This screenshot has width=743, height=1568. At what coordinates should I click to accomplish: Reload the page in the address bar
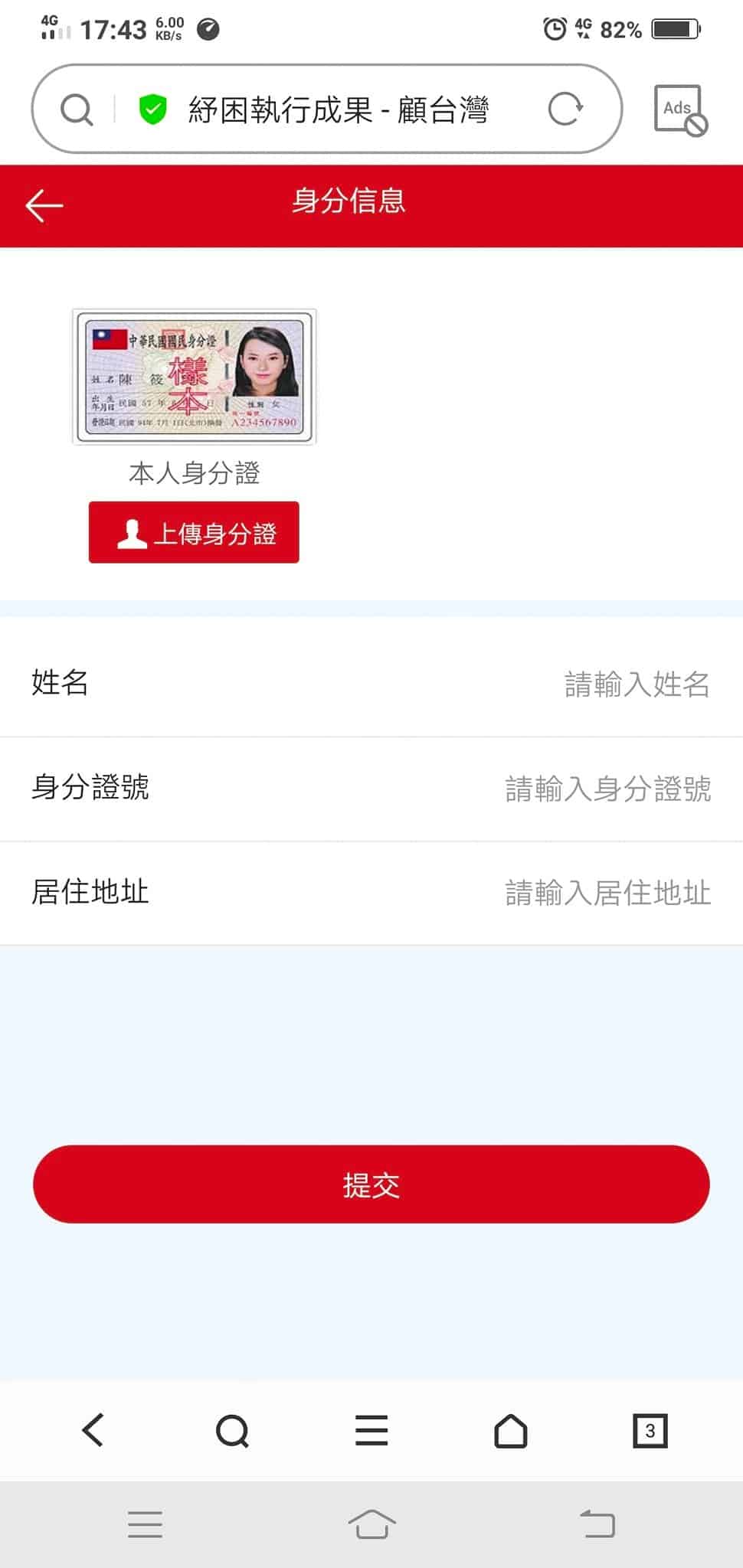[x=566, y=109]
